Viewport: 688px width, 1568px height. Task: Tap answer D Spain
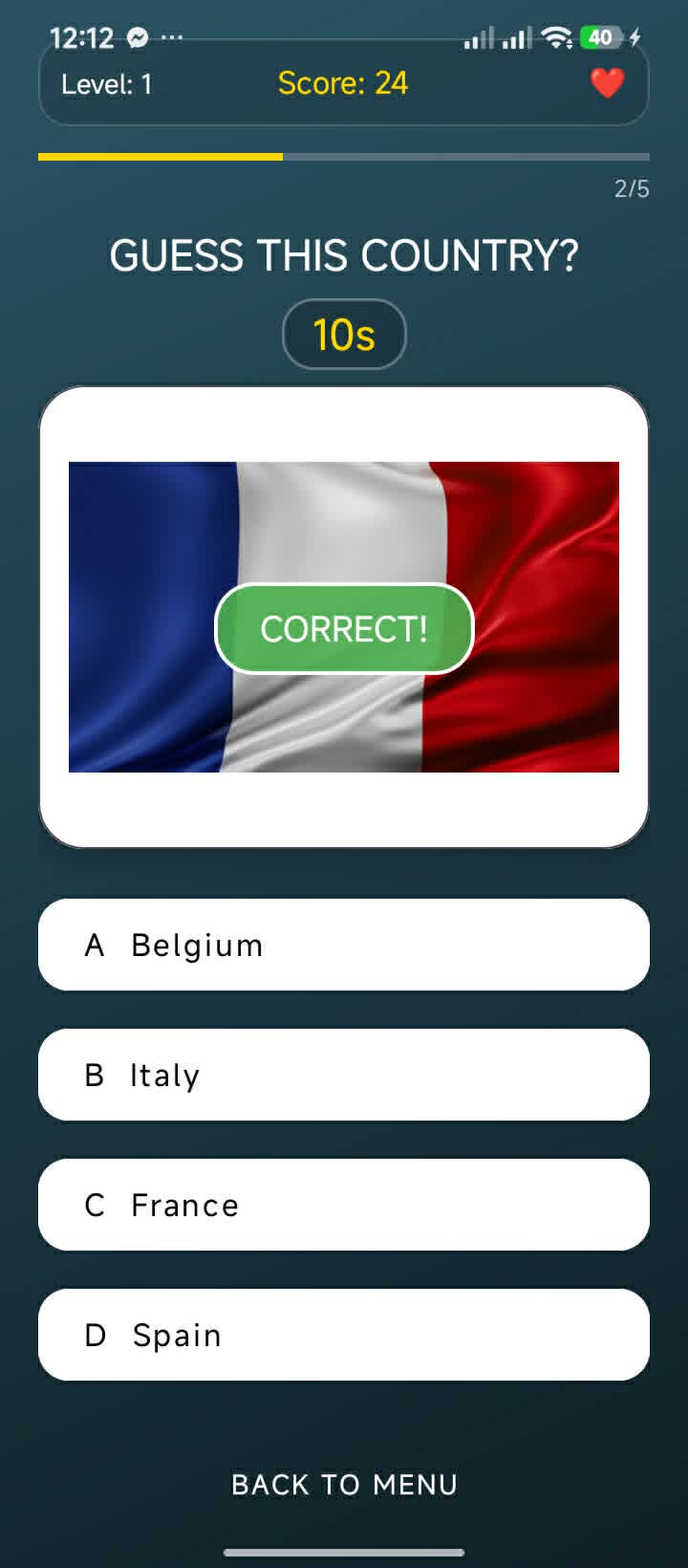[344, 1335]
